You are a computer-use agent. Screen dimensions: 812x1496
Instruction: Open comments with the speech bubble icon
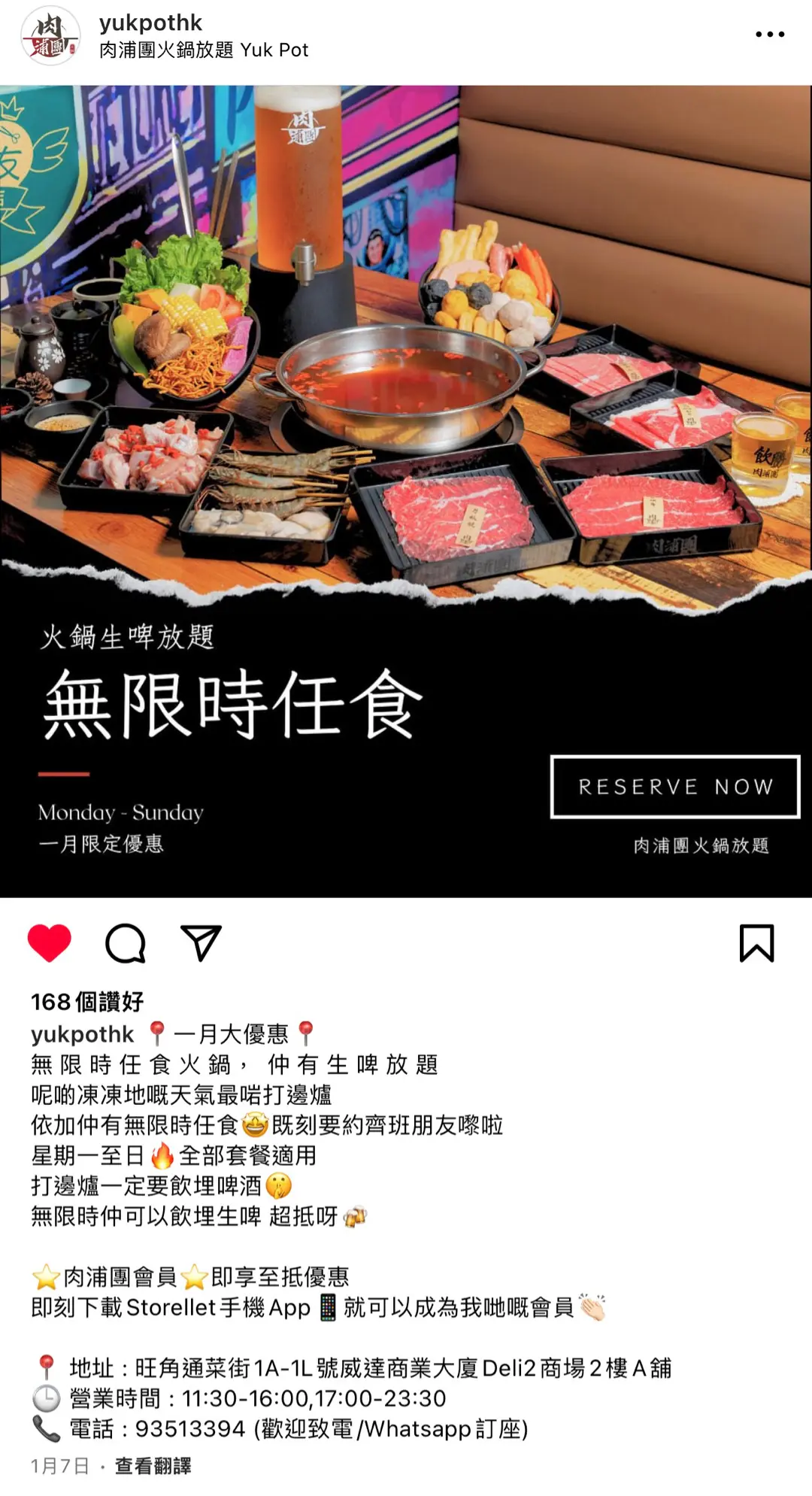coord(125,942)
